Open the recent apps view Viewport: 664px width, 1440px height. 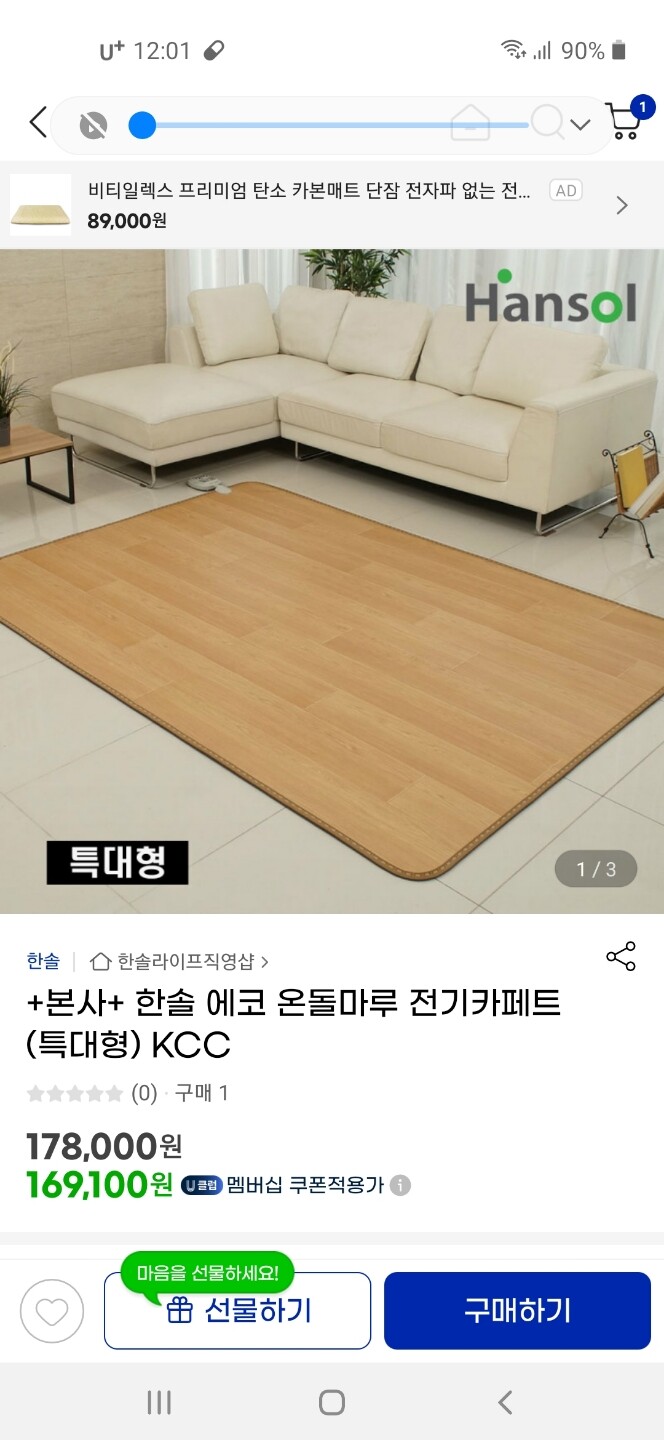pyautogui.click(x=159, y=1402)
